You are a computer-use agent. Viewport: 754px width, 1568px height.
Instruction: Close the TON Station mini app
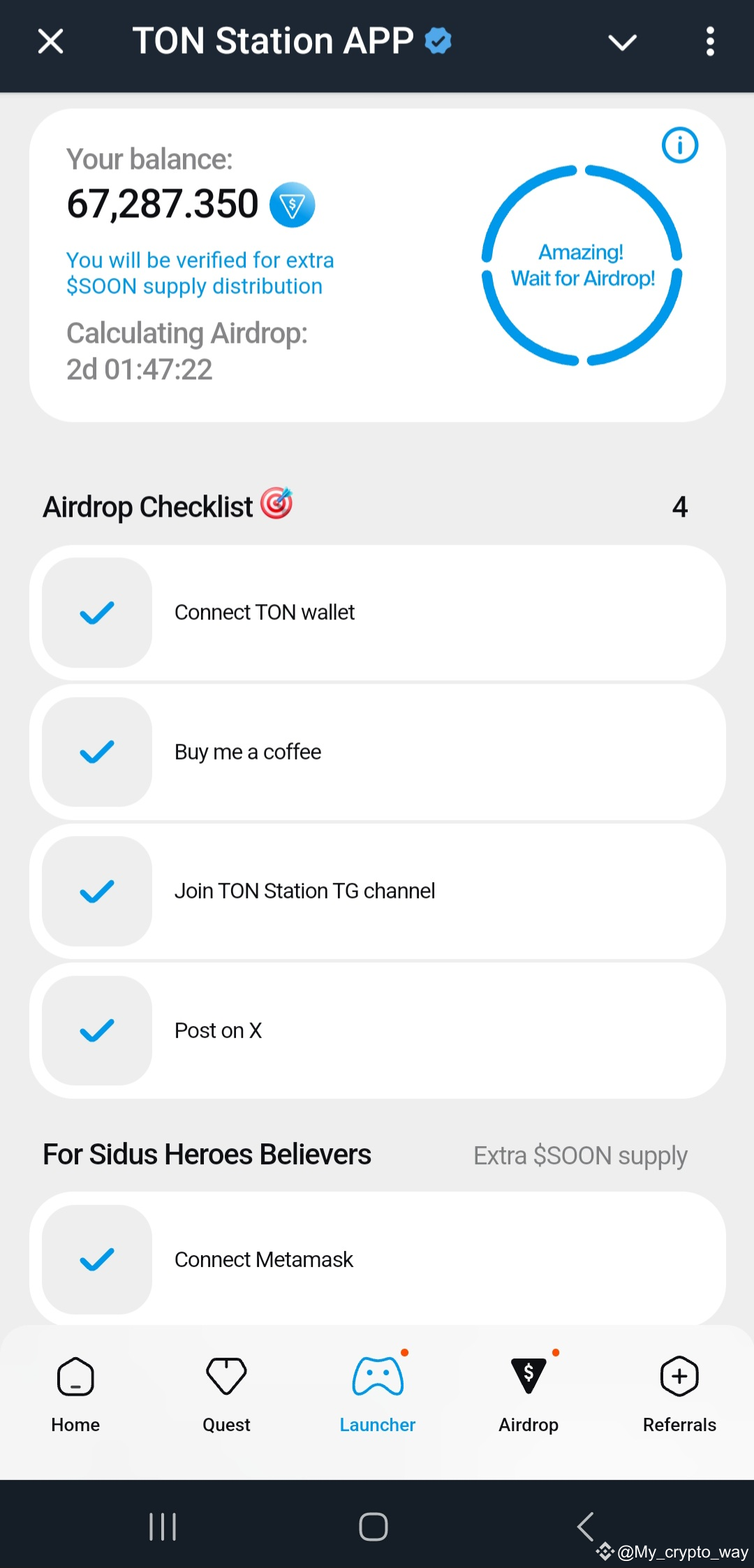coord(50,41)
